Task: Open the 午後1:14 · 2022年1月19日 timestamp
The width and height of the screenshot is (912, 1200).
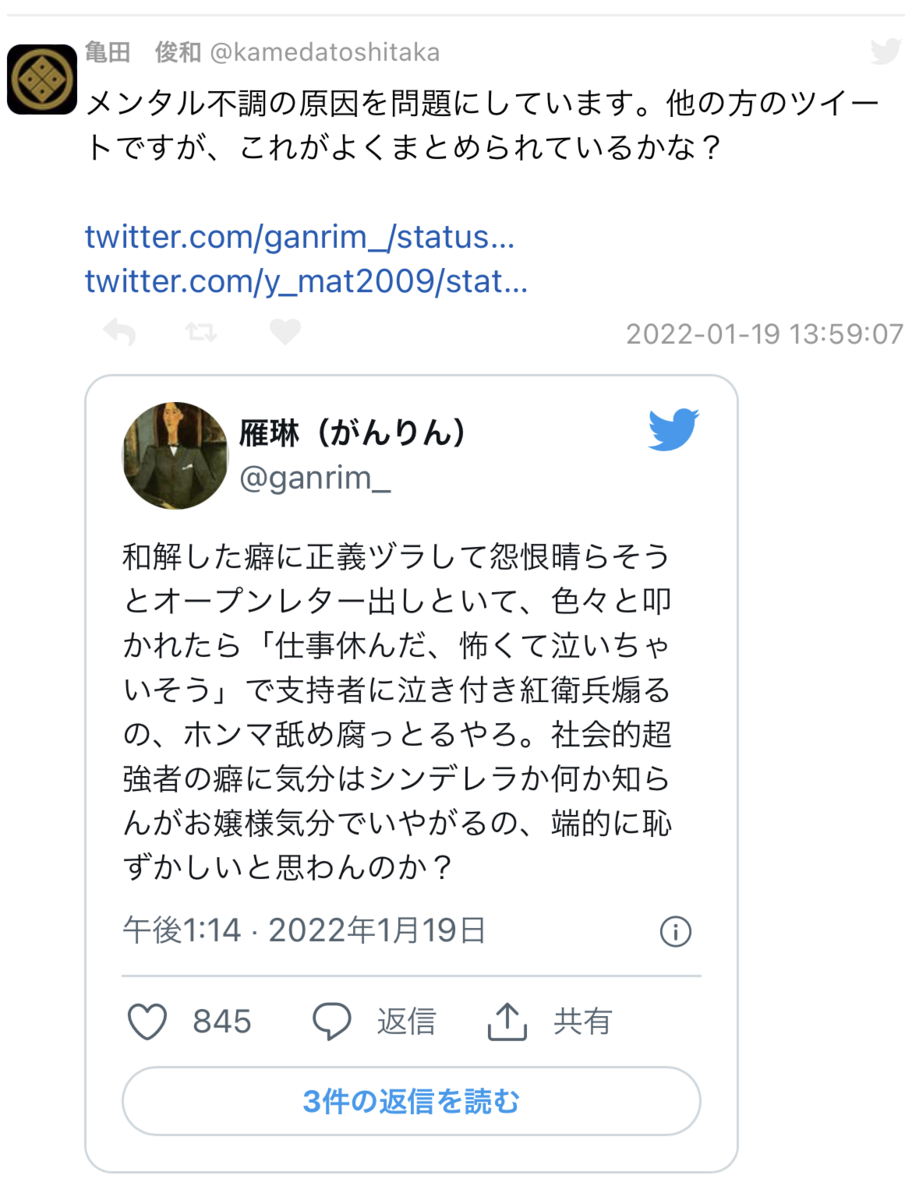Action: coord(304,931)
